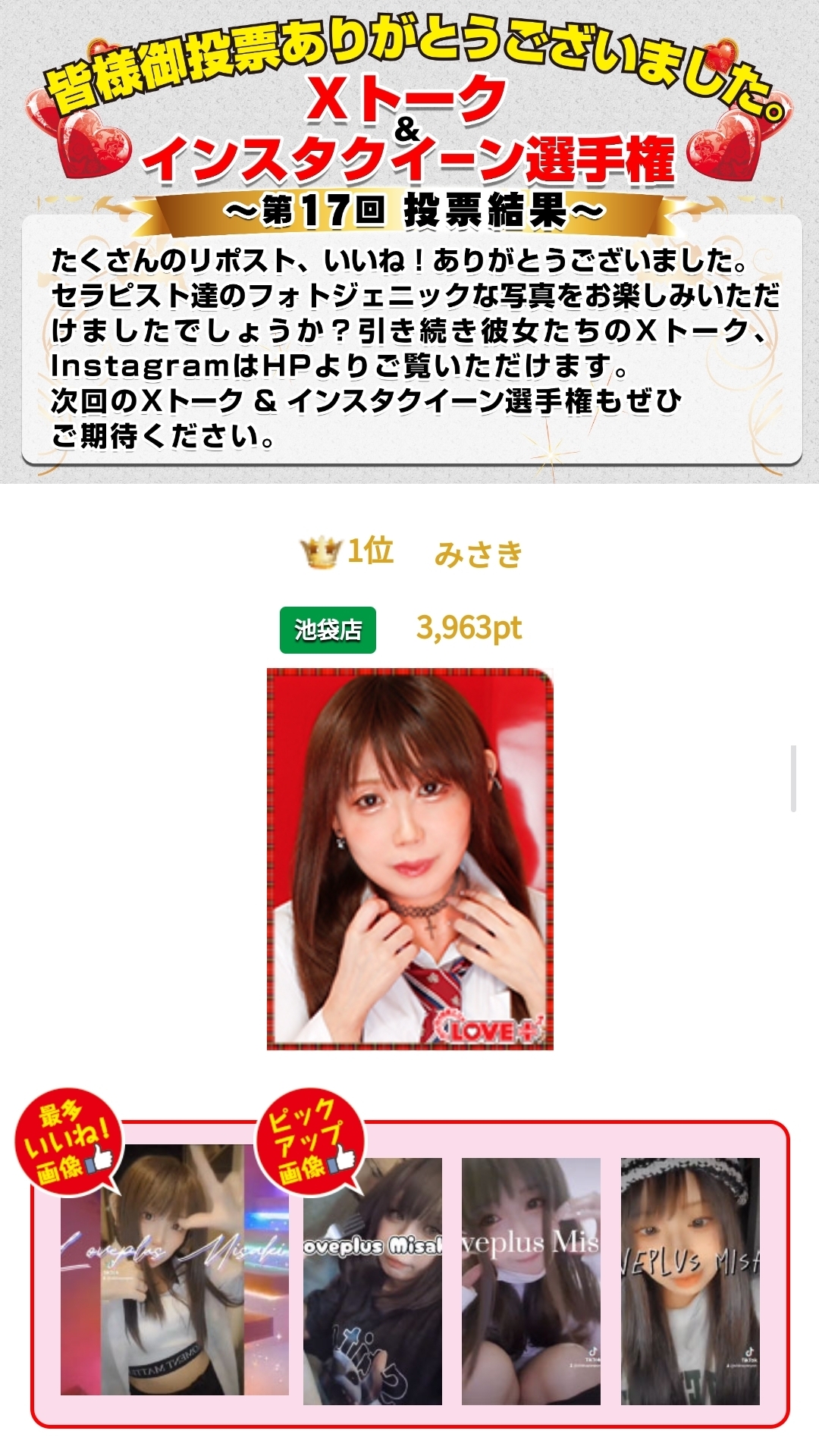Viewport: 819px width, 1456px height.
Task: Open Misaki's first-place profile photo
Action: [409, 858]
